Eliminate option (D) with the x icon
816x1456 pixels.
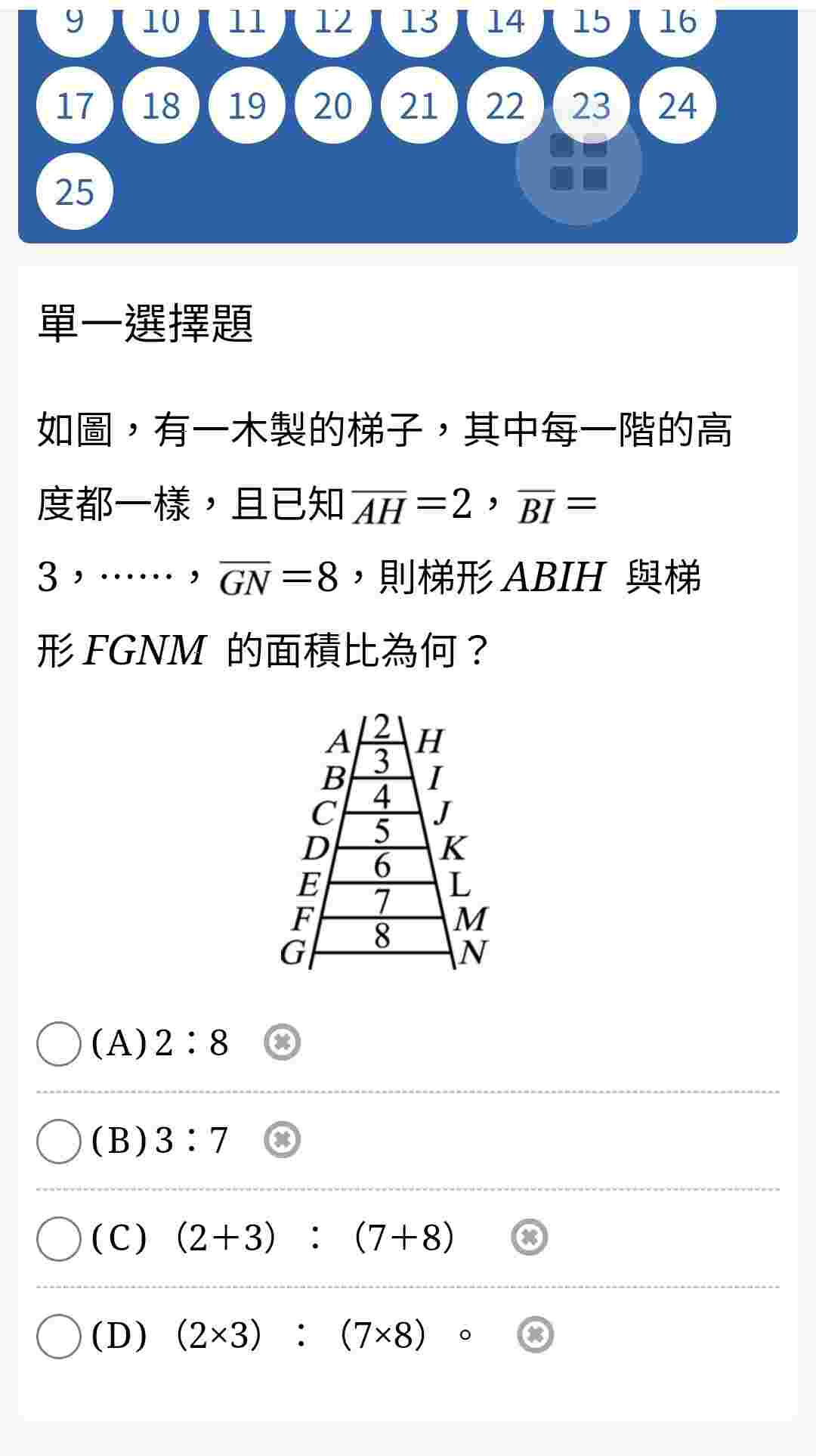535,1335
